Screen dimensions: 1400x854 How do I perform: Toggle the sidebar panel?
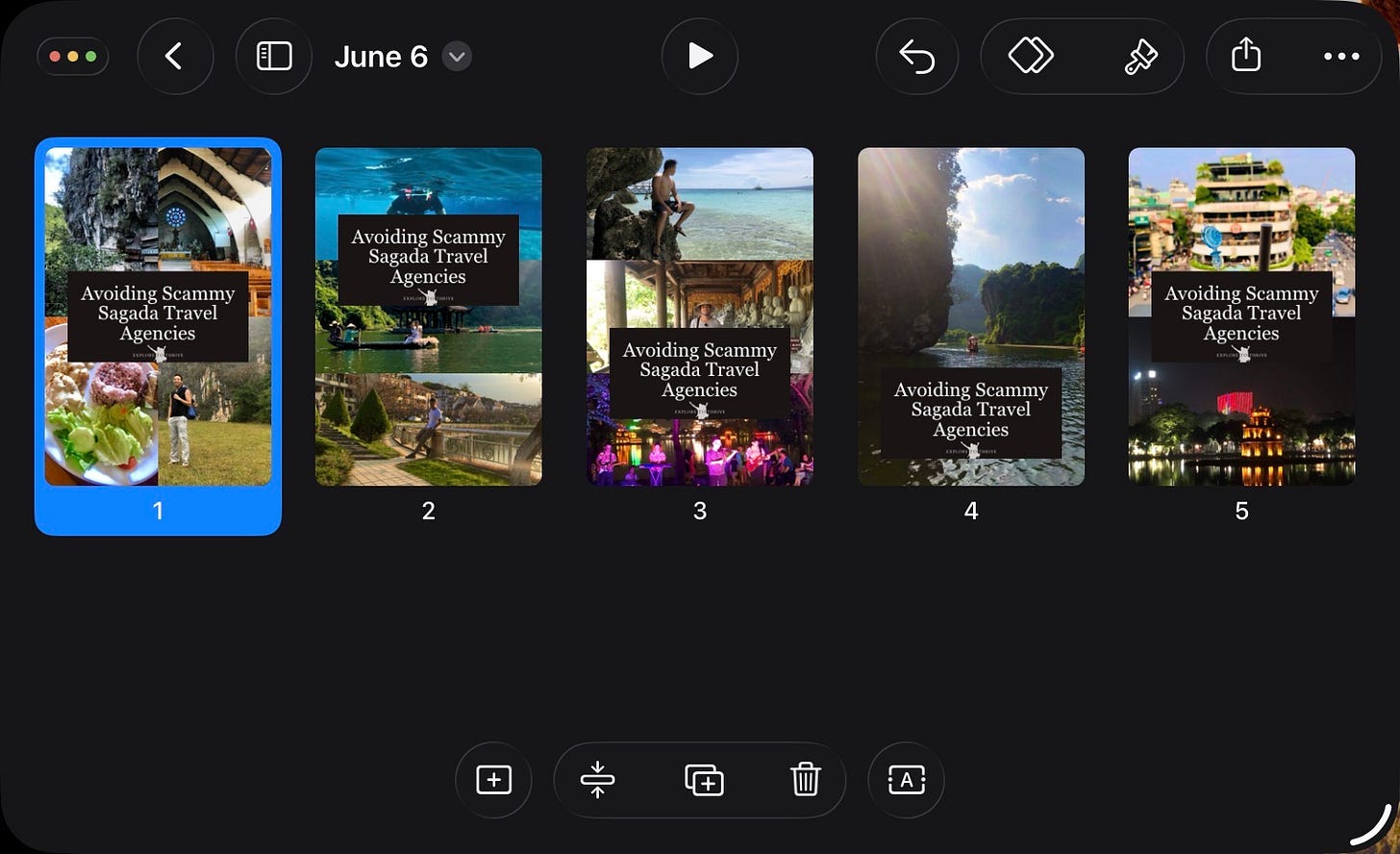(x=274, y=57)
